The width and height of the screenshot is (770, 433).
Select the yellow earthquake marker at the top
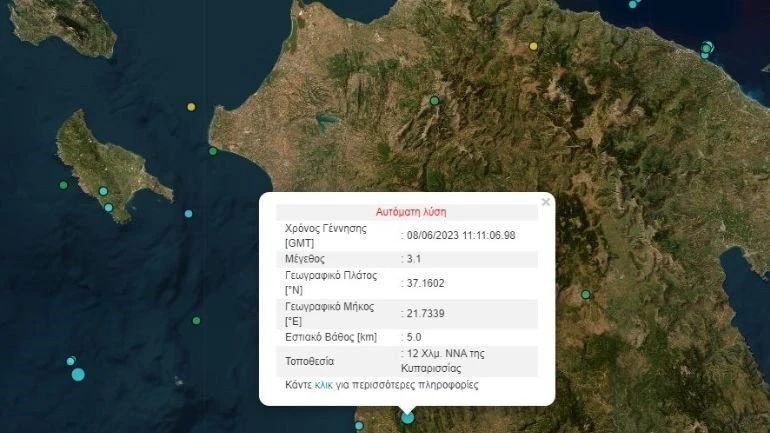tap(533, 46)
